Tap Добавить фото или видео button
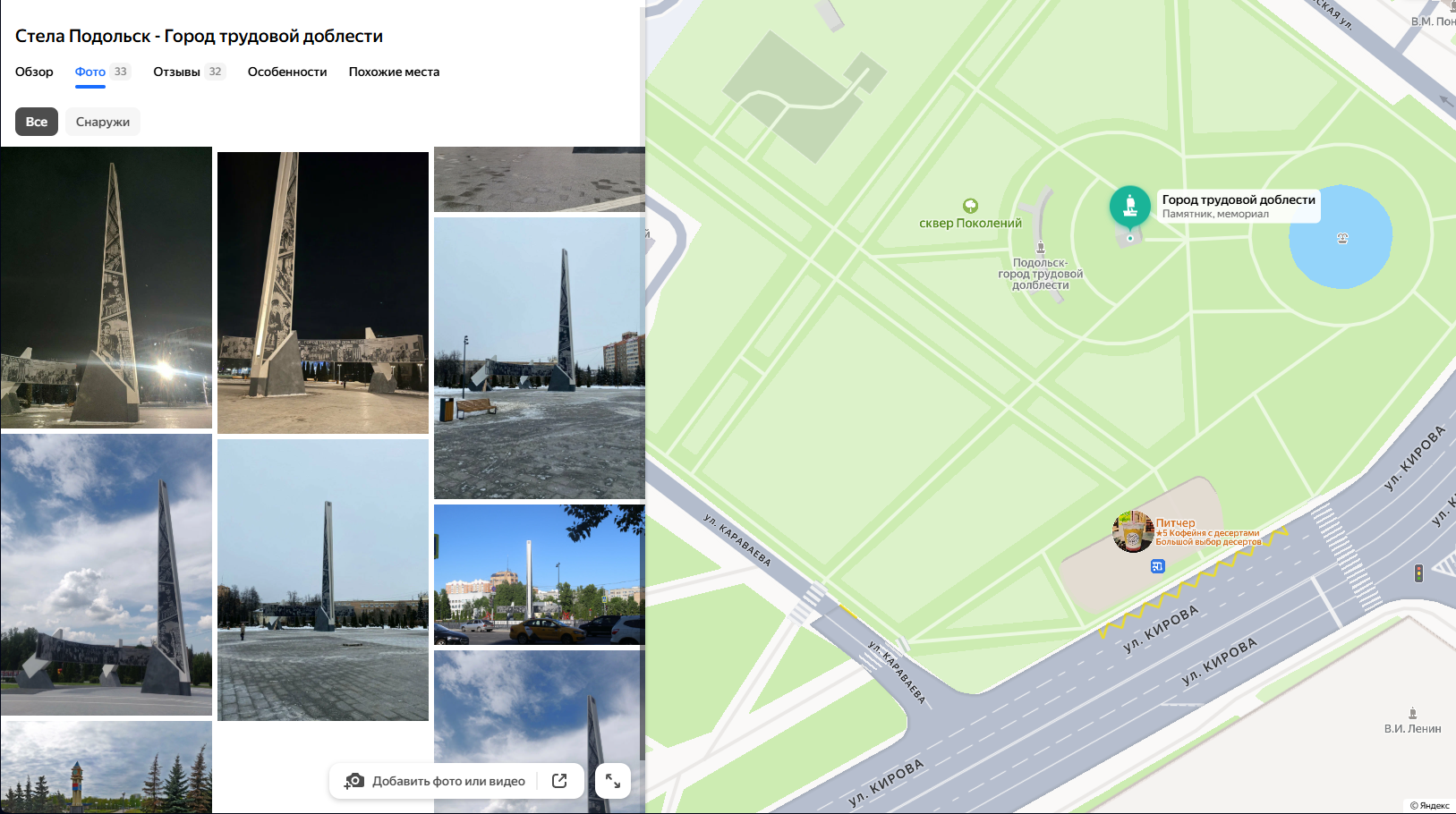 pos(436,781)
